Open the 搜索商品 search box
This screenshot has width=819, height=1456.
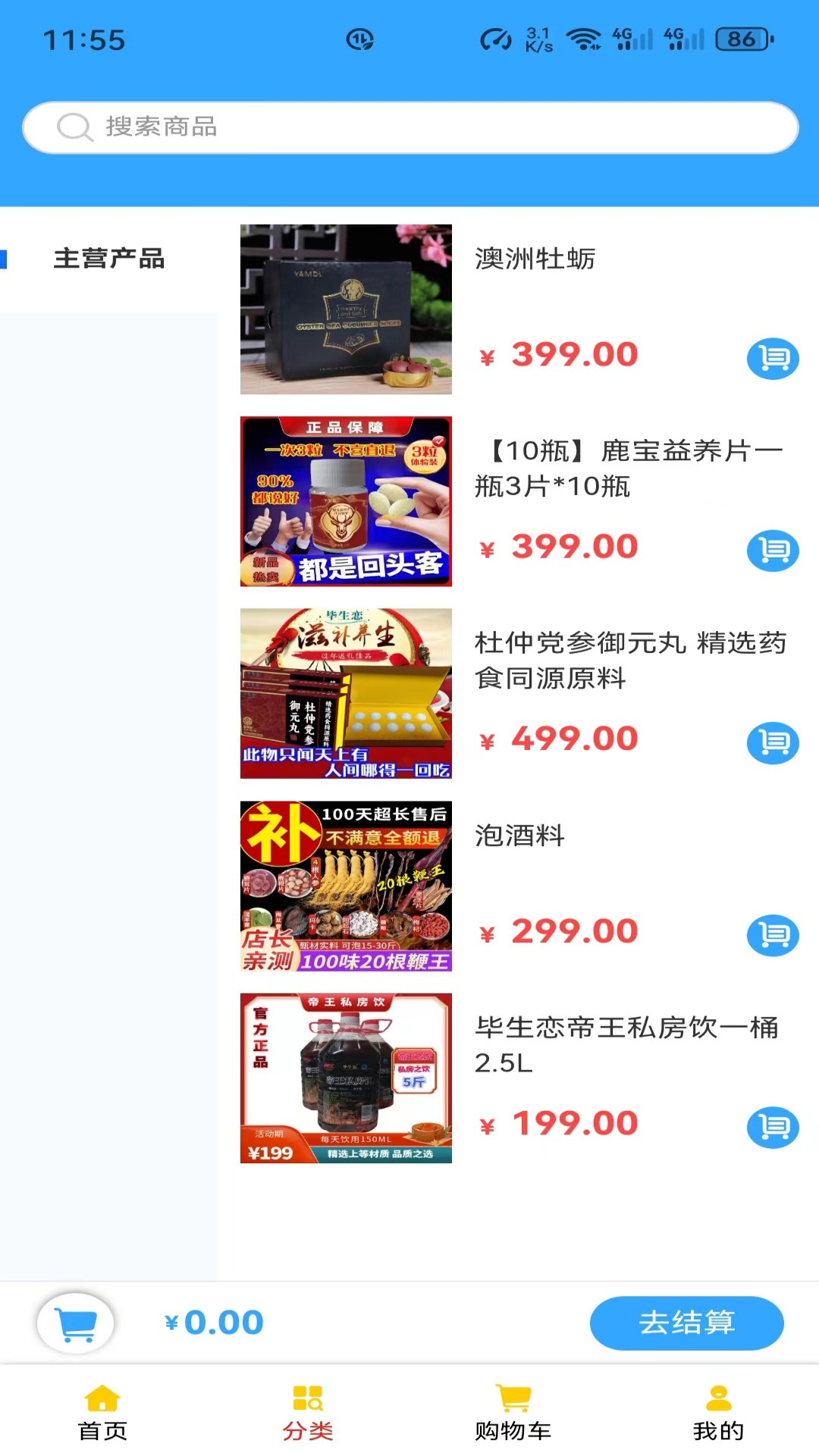click(409, 127)
